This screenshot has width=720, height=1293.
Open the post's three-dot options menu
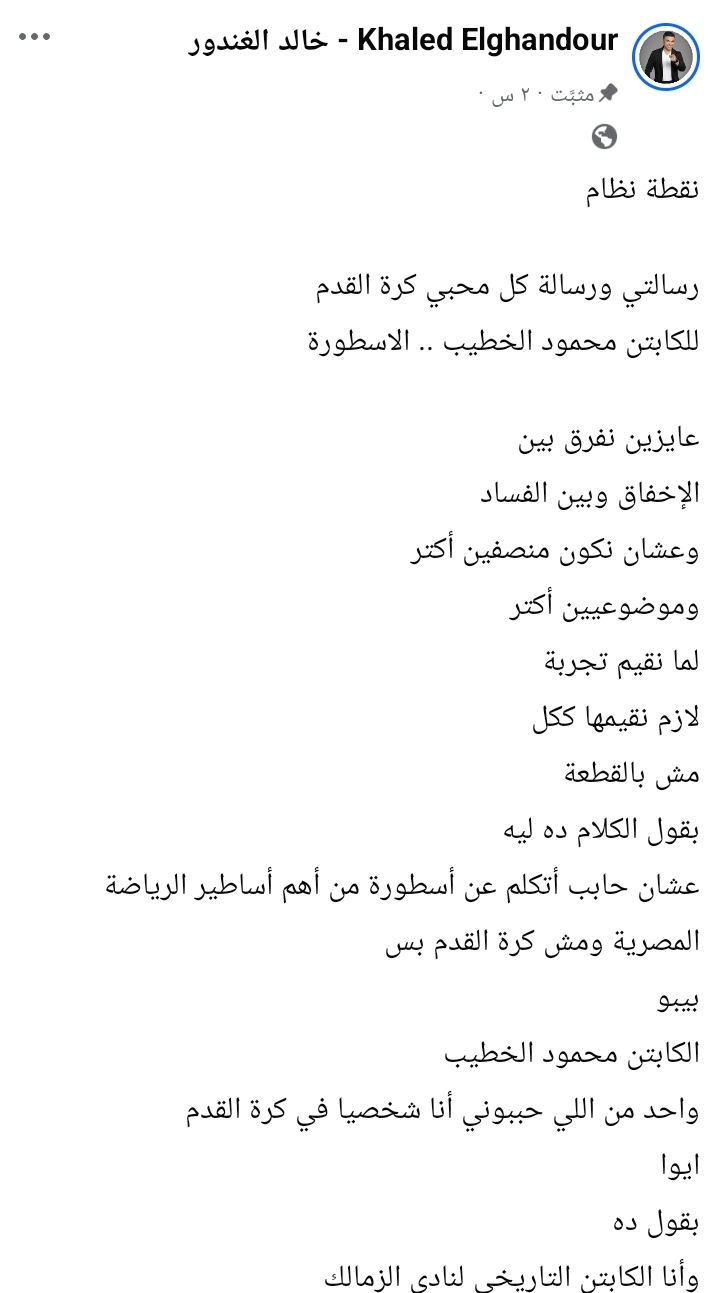coord(33,38)
